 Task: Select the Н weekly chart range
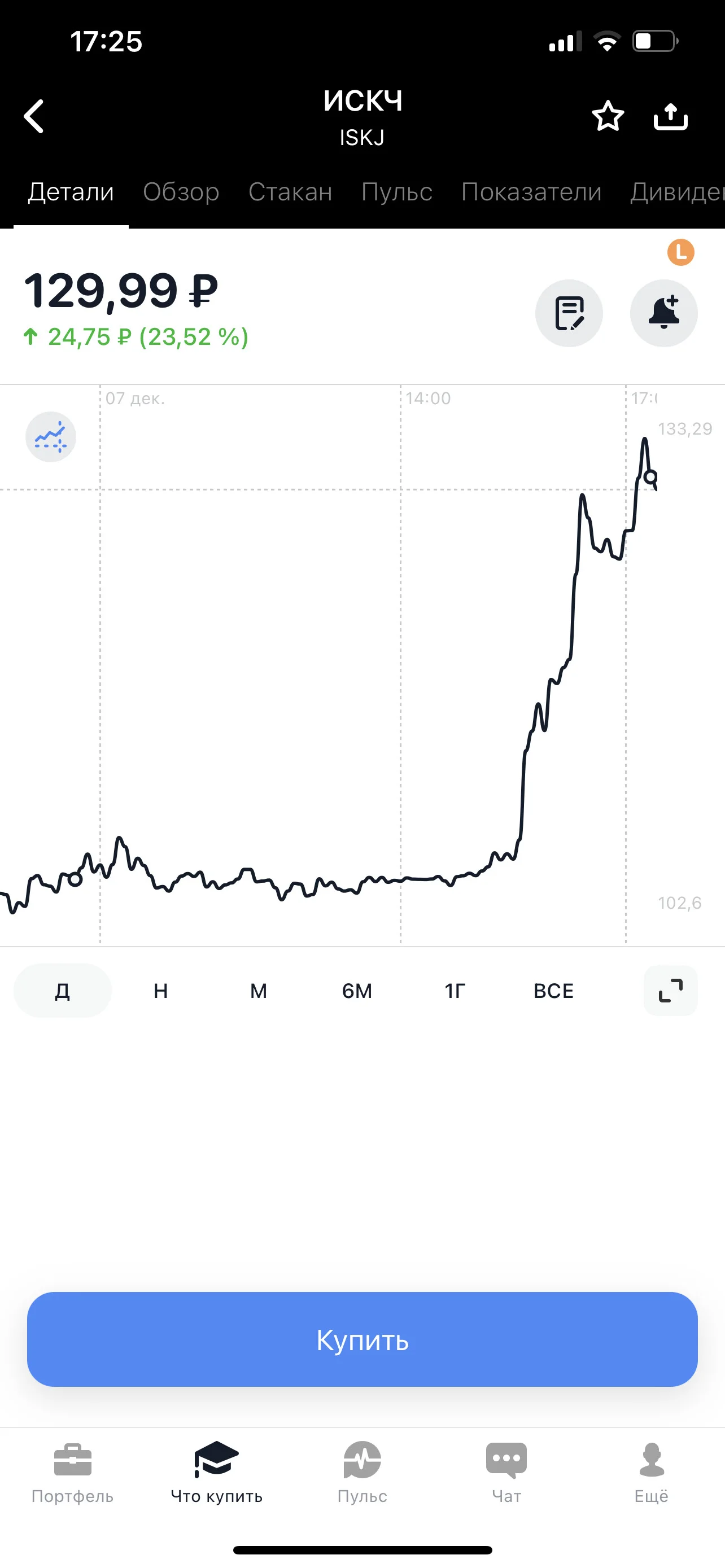pos(161,991)
